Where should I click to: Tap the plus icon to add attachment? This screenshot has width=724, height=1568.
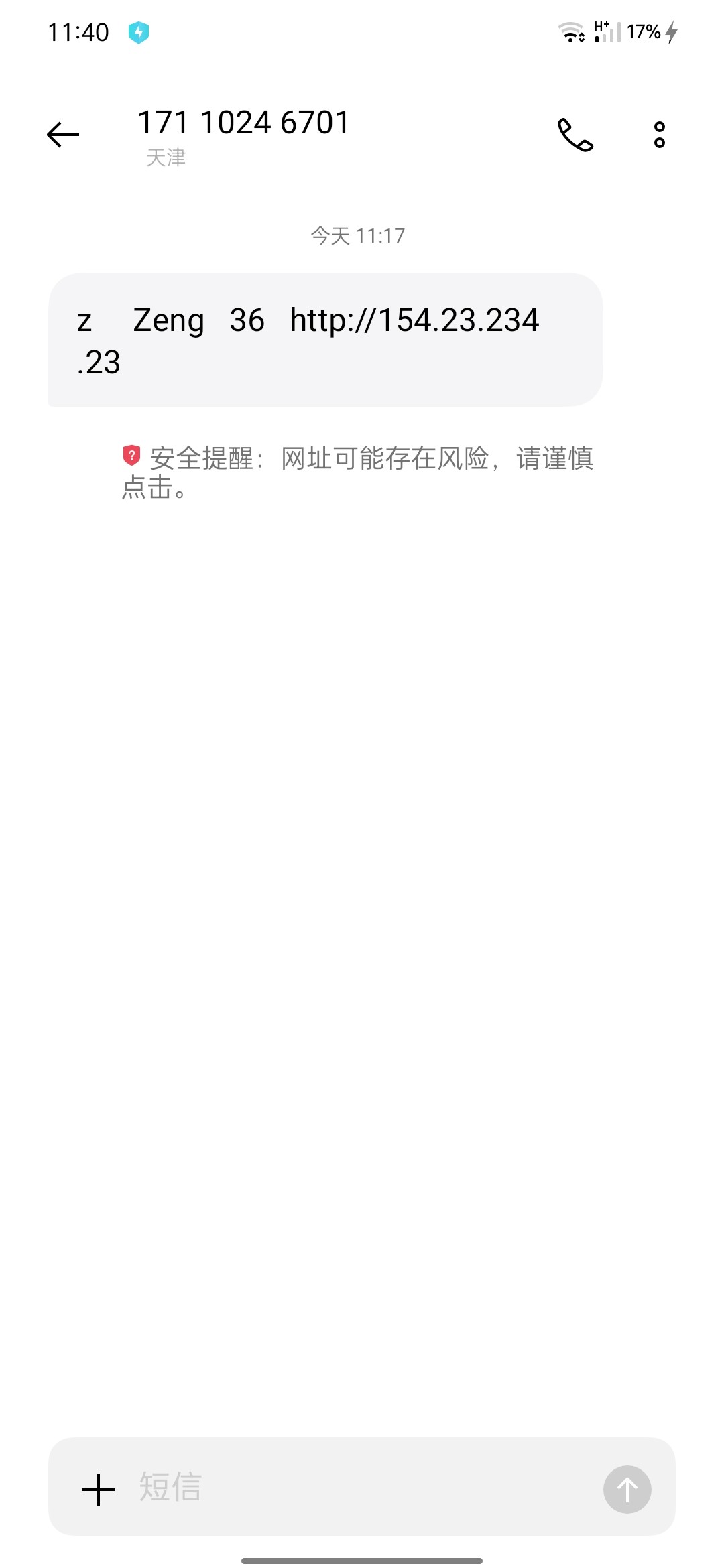click(99, 1489)
